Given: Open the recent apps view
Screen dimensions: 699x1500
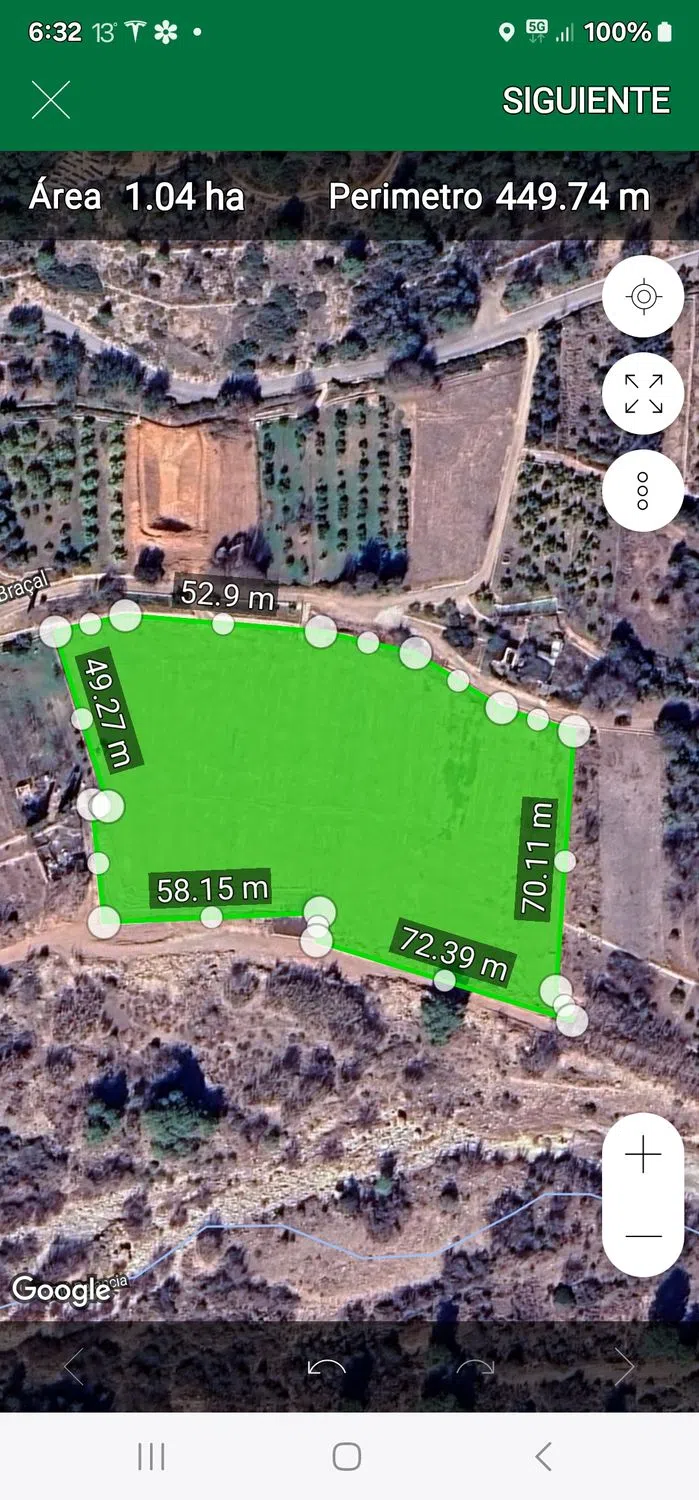Looking at the screenshot, I should (x=151, y=1456).
